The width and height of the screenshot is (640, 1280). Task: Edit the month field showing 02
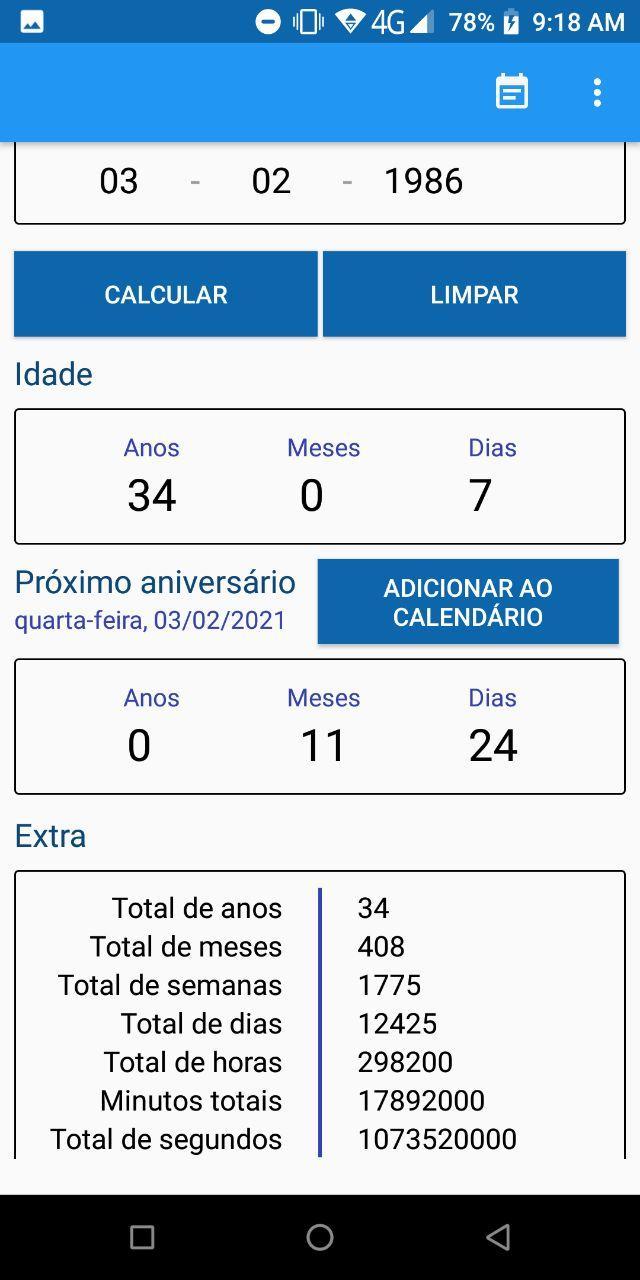coord(271,181)
